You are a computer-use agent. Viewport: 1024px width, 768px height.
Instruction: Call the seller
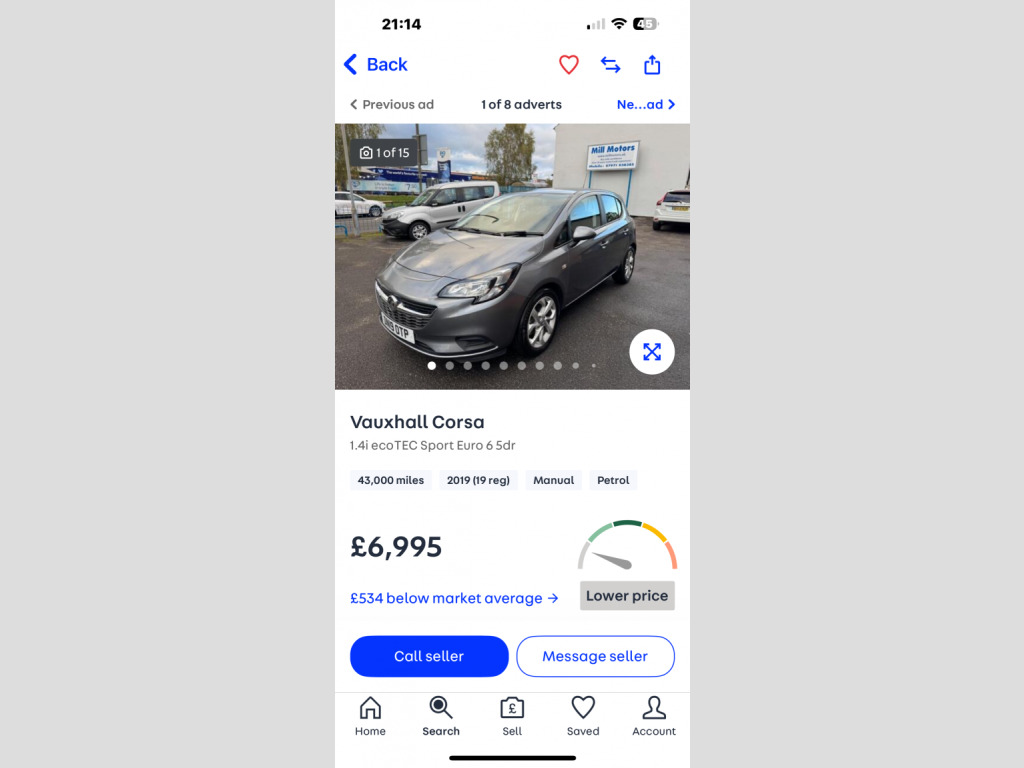tap(429, 656)
